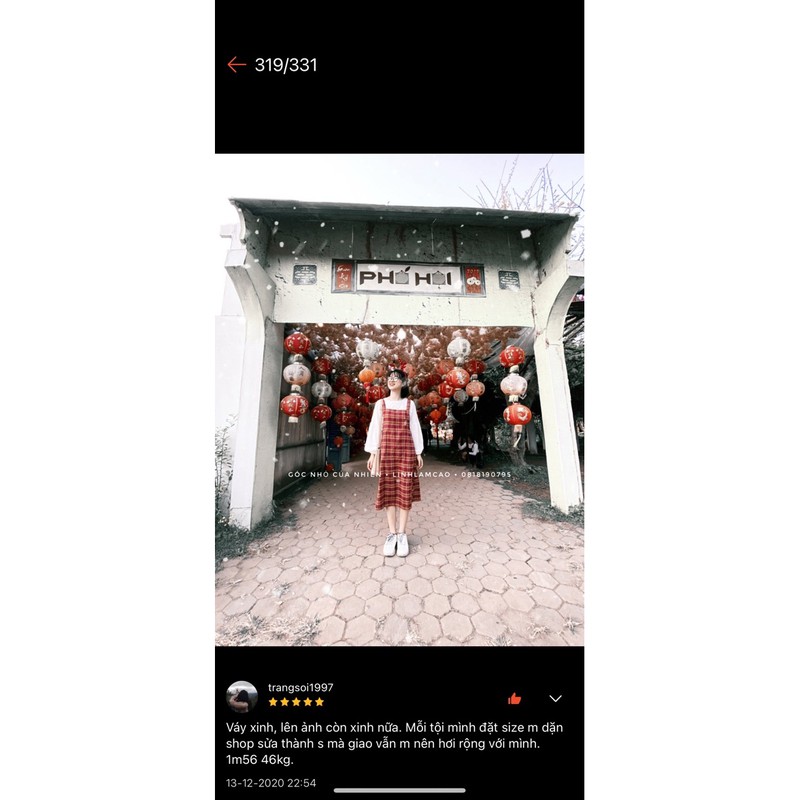Go back using the orange arrow
The height and width of the screenshot is (800, 800).
click(x=236, y=65)
